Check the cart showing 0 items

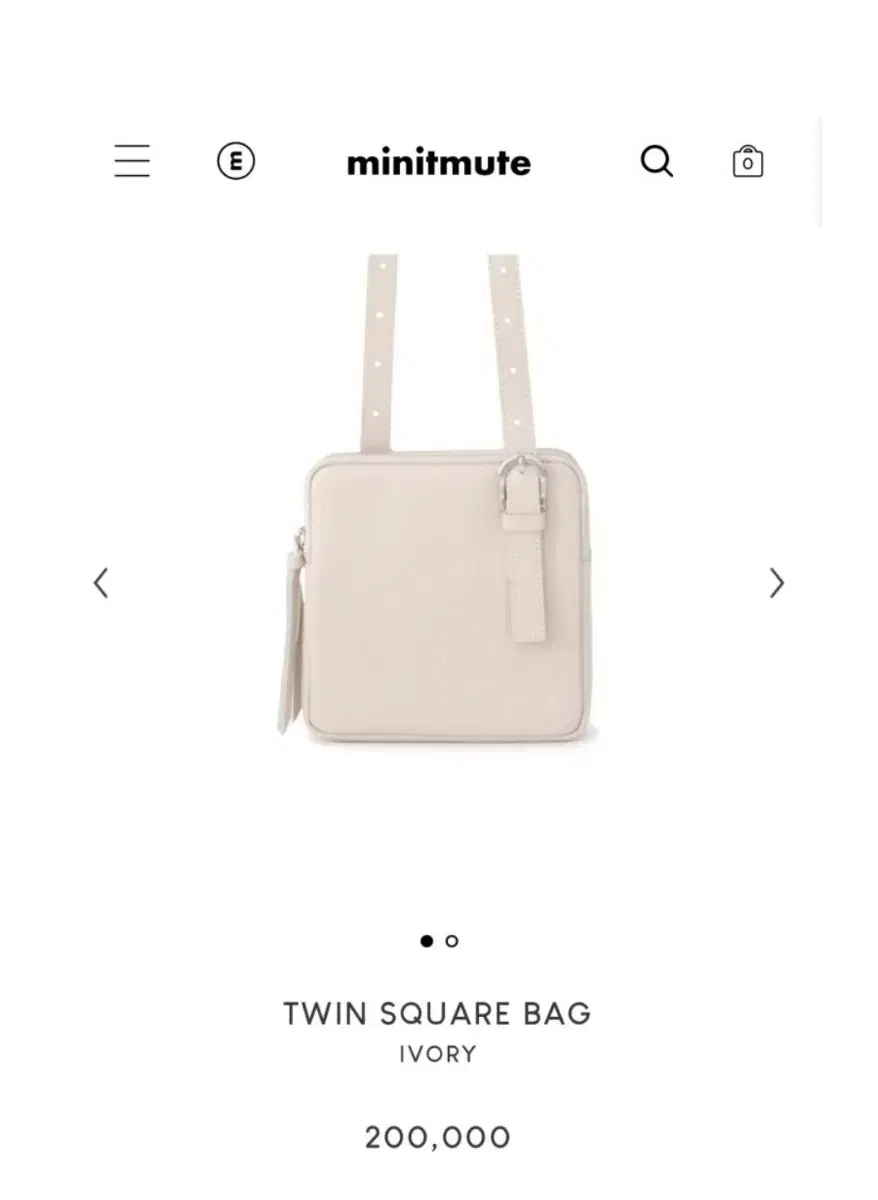[x=746, y=162]
